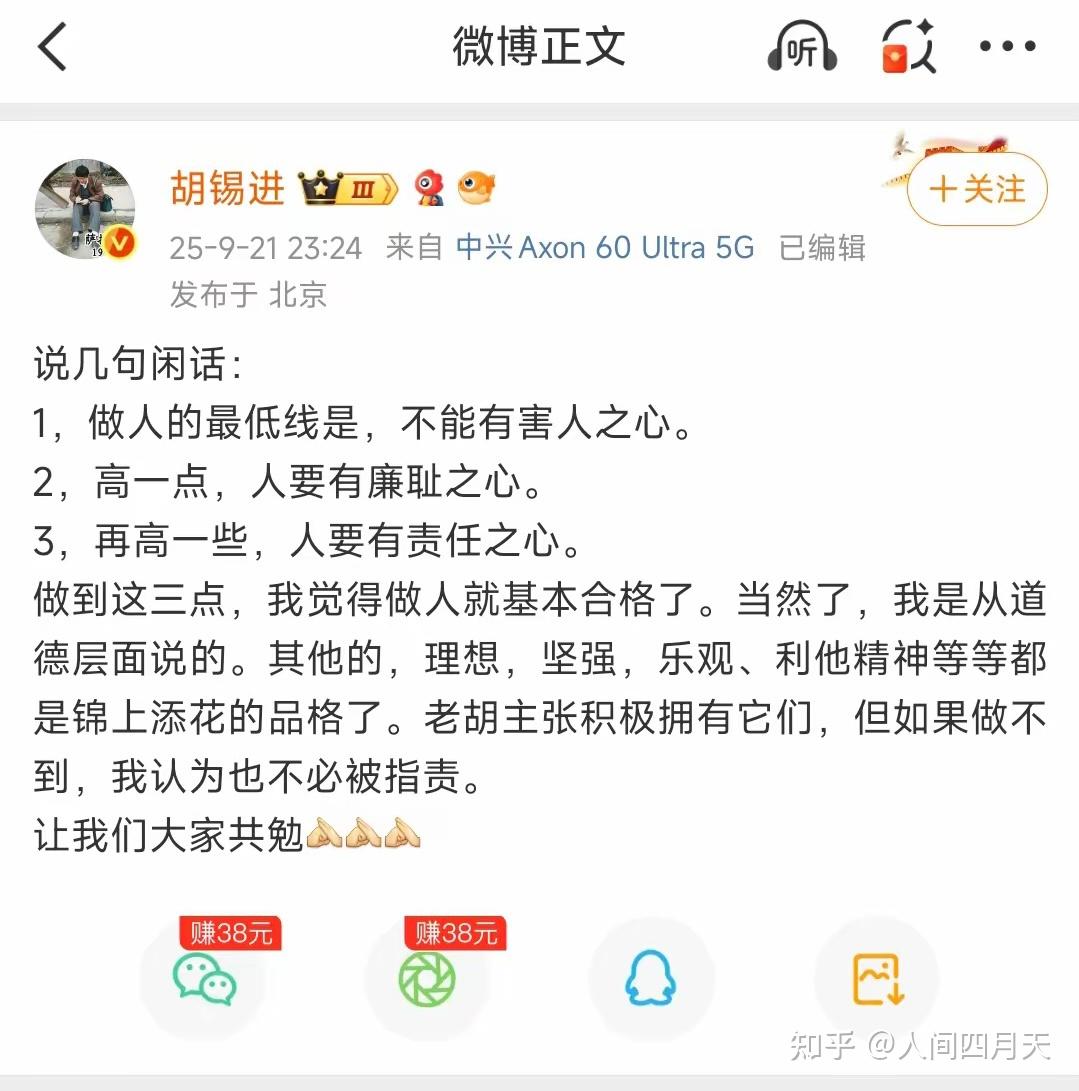Save the post as an image
This screenshot has height=1091, width=1079.
[877, 978]
